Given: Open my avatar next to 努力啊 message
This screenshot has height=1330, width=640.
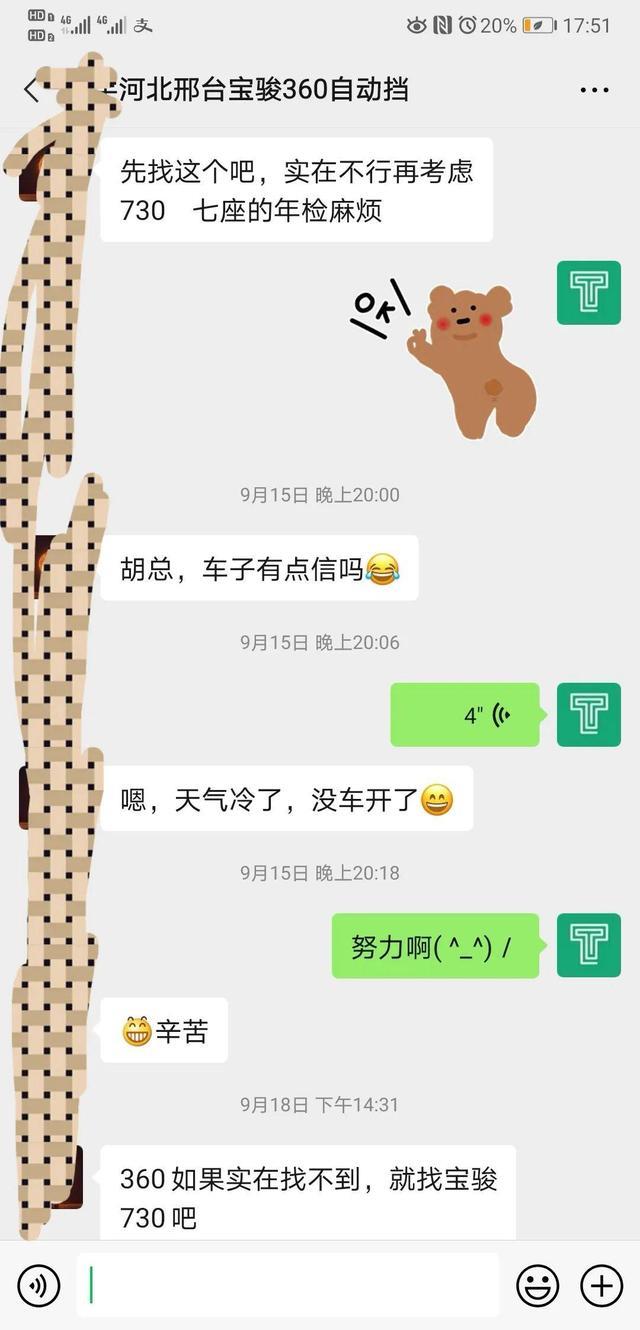Looking at the screenshot, I should tap(589, 945).
